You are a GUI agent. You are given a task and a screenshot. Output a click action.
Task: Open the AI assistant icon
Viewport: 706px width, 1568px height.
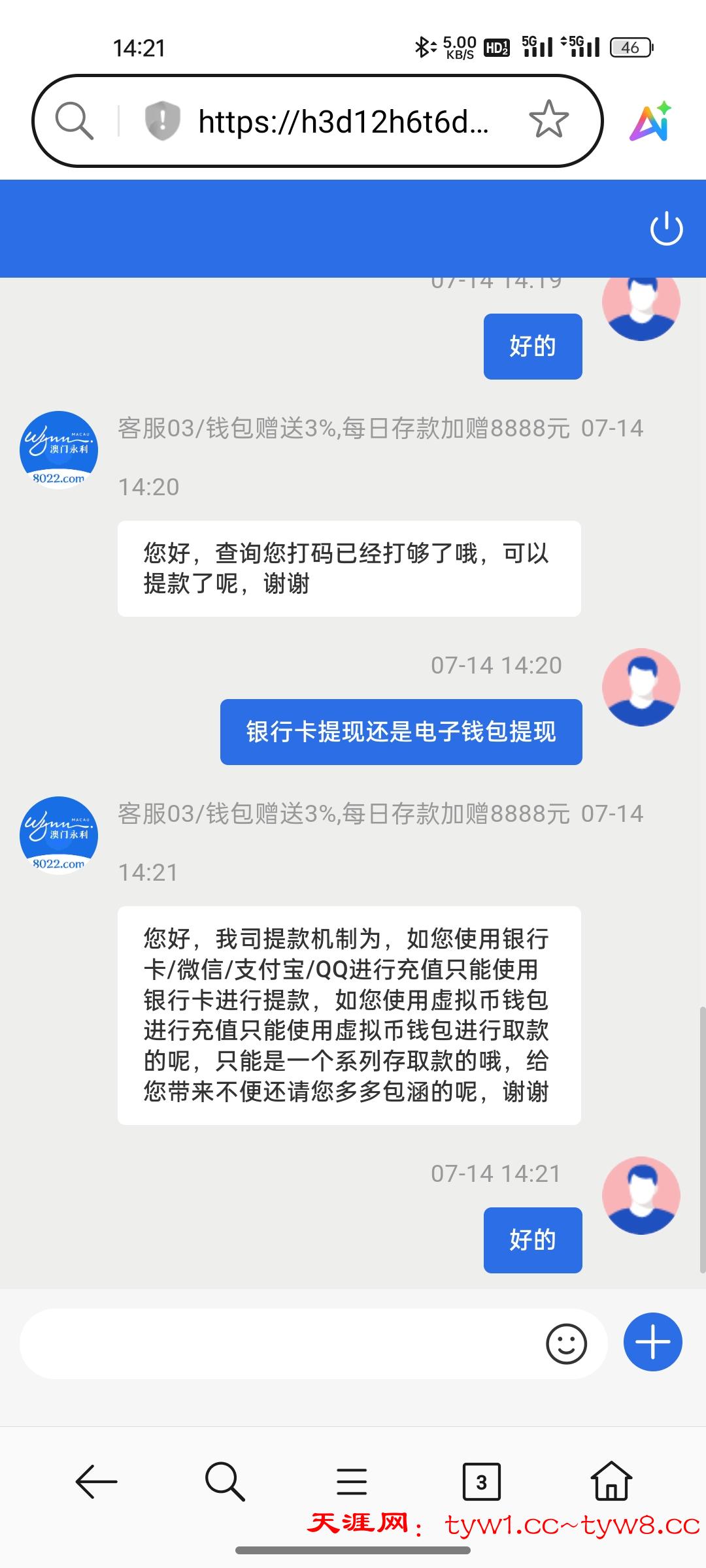650,122
